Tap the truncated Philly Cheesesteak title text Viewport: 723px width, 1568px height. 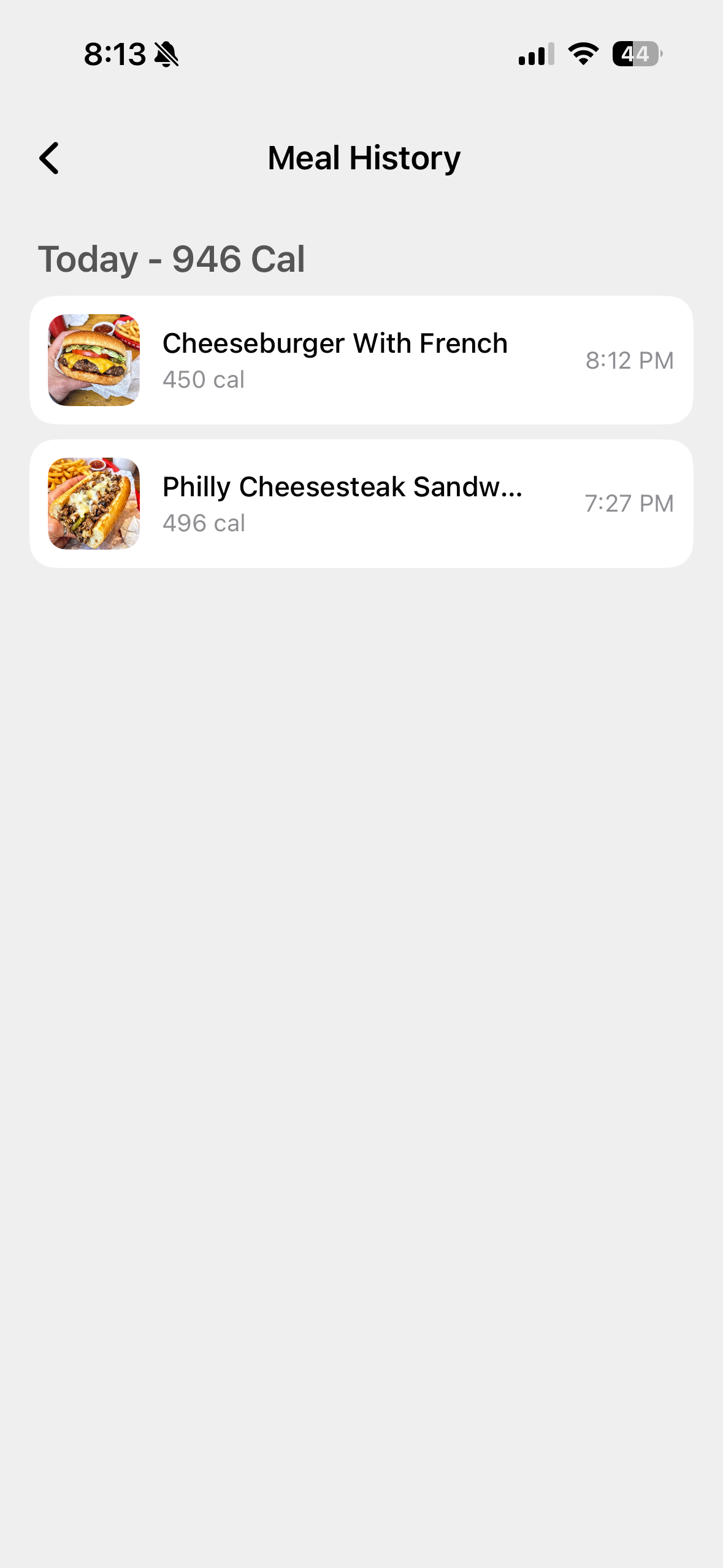point(342,488)
